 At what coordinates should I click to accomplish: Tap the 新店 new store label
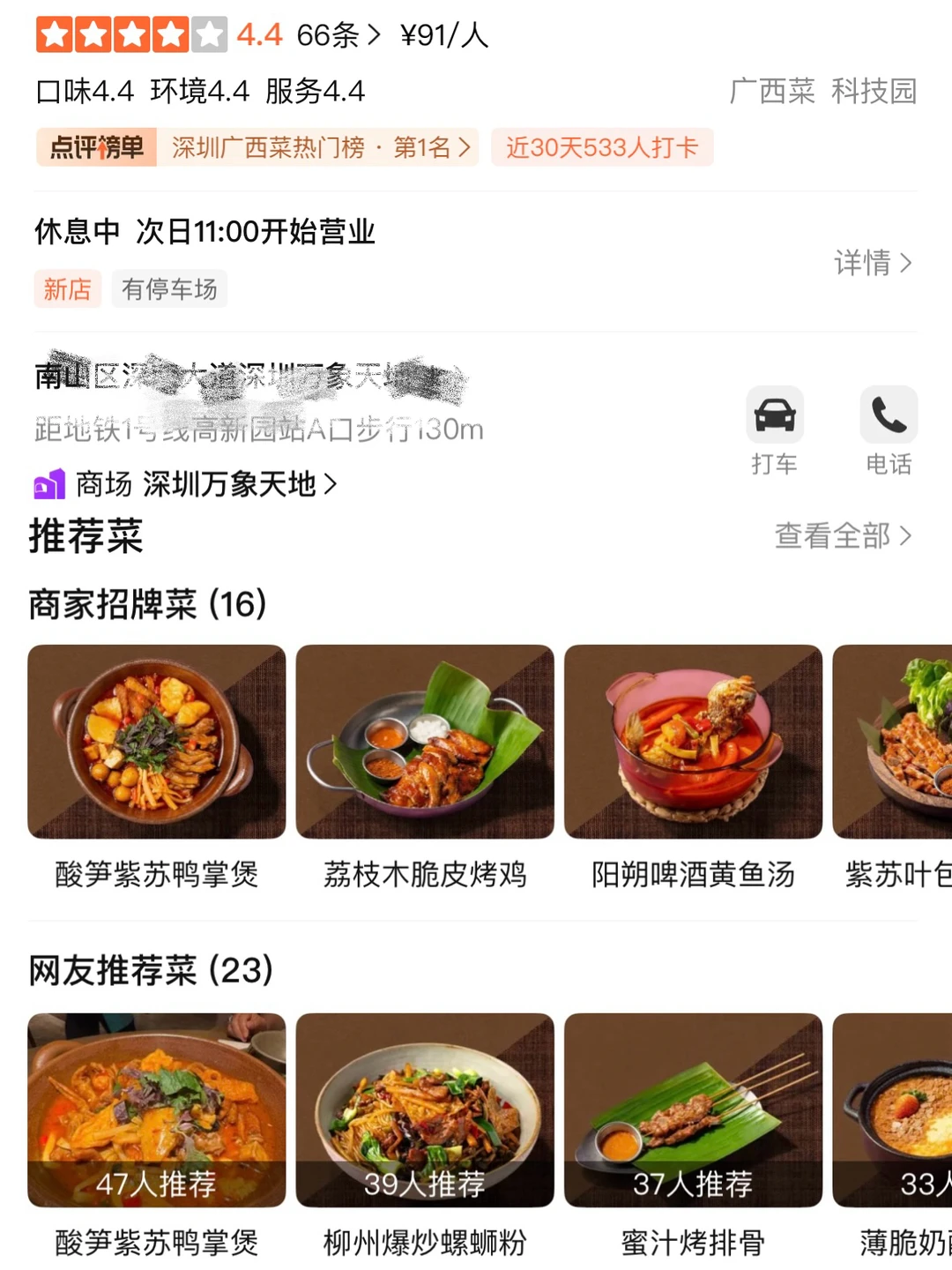pos(67,288)
